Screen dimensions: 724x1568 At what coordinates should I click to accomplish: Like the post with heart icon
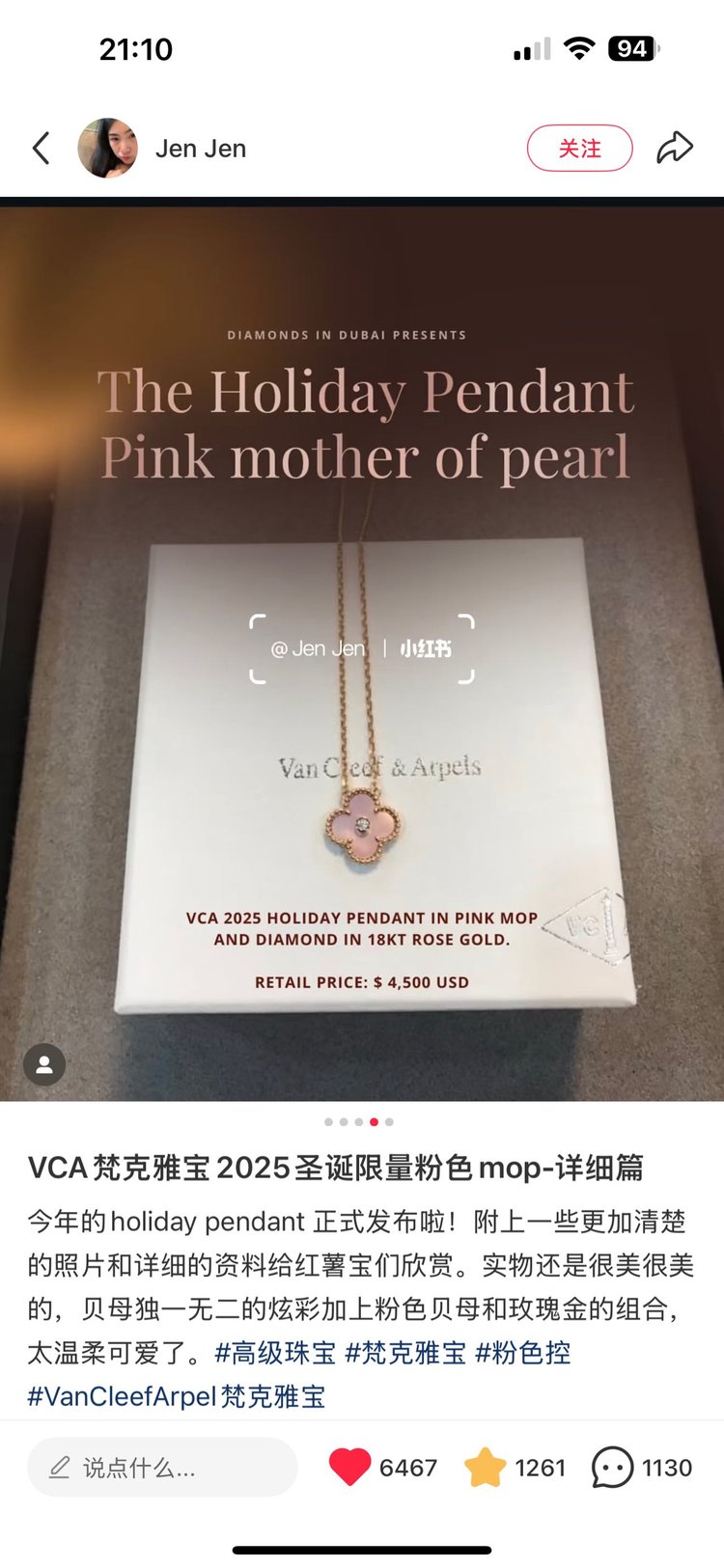349,1468
